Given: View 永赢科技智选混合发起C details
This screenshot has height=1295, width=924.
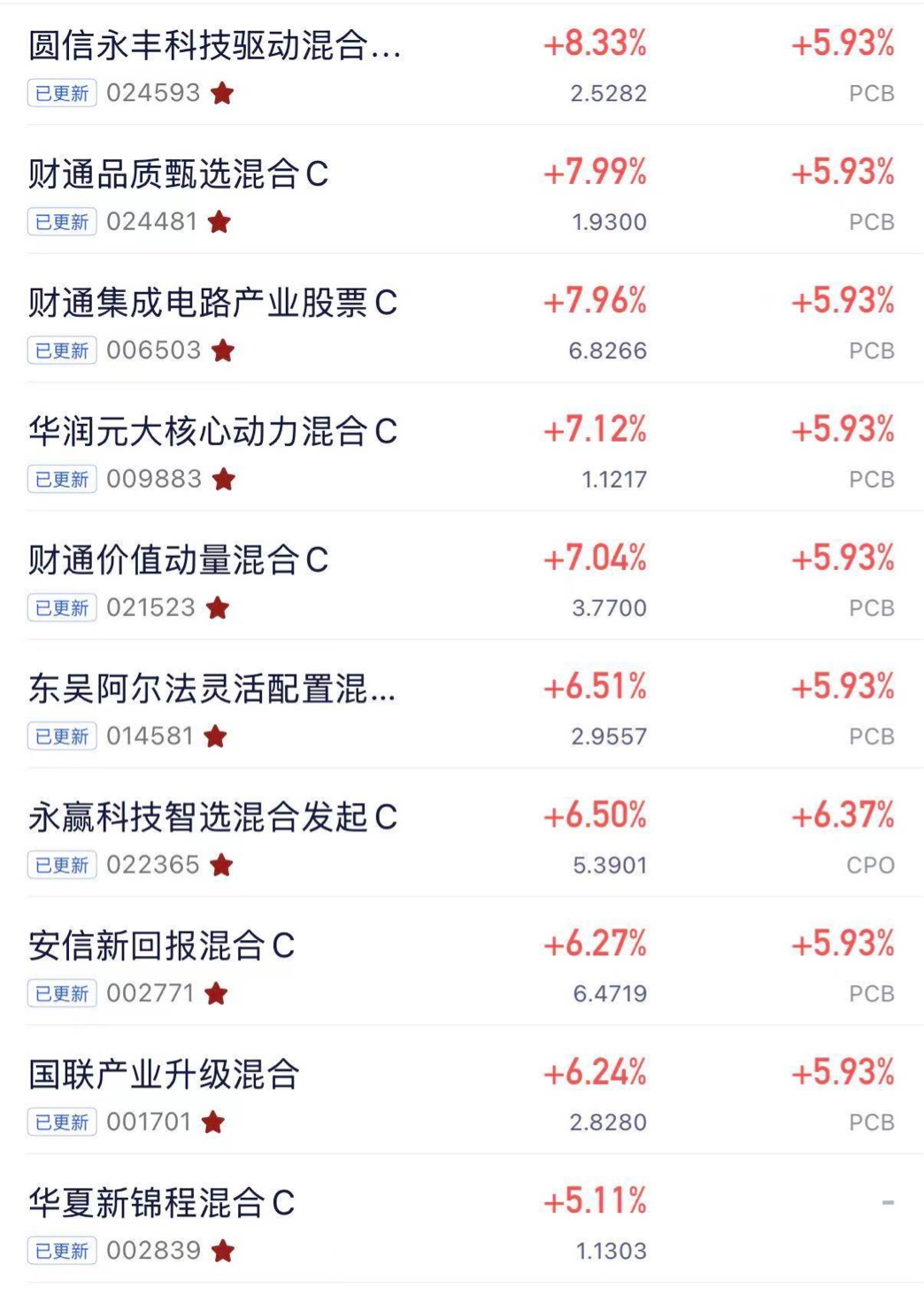Looking at the screenshot, I should click(462, 832).
